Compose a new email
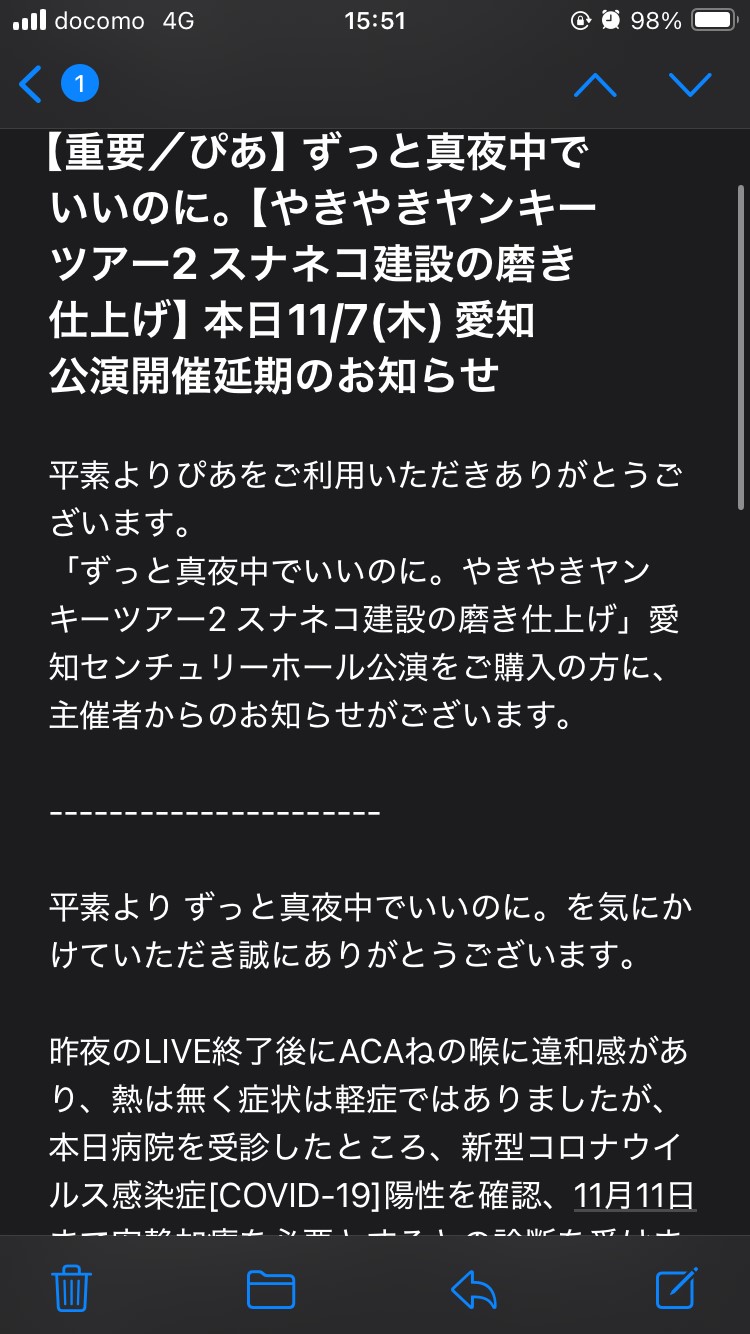750x1334 pixels. coord(676,1288)
